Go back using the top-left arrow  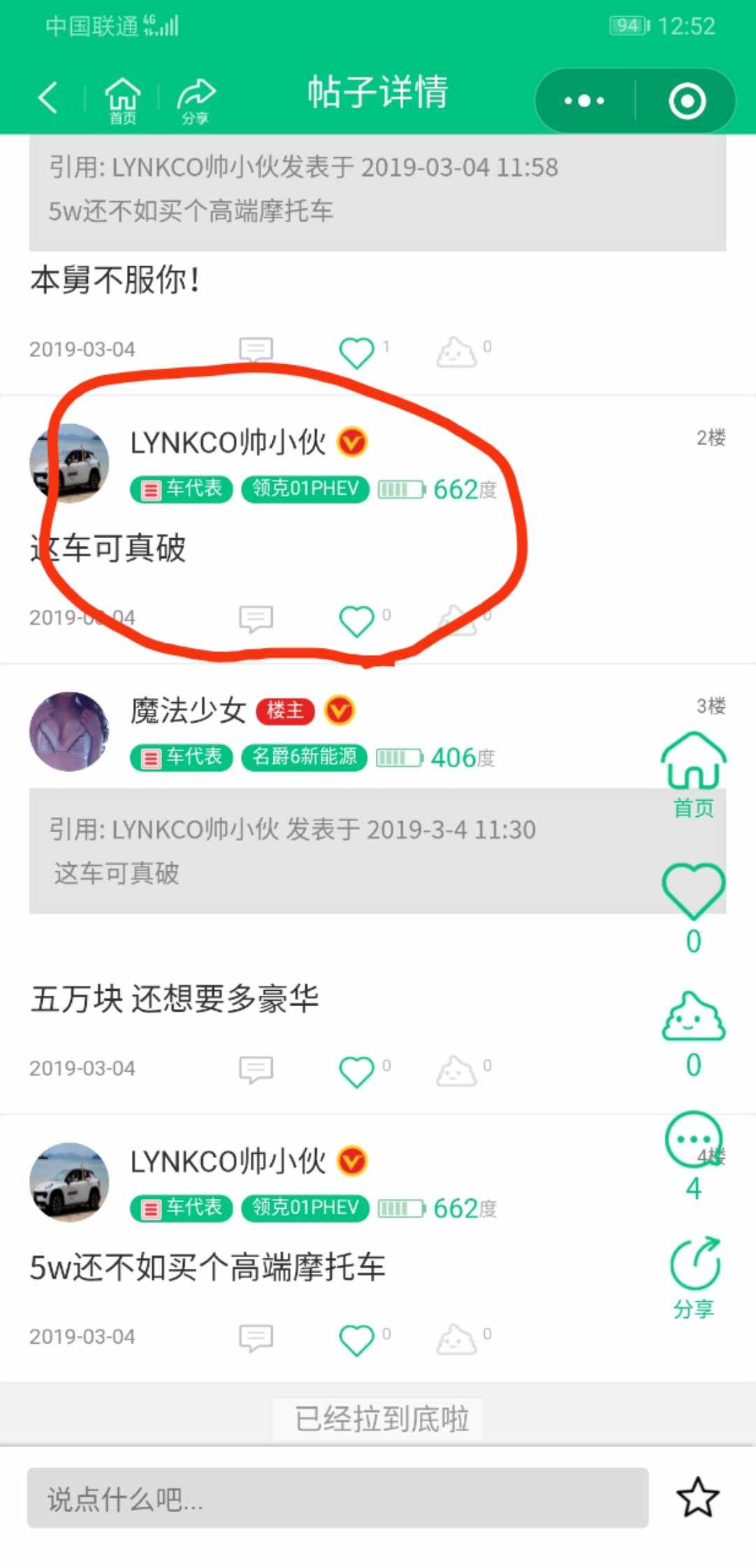coord(48,98)
